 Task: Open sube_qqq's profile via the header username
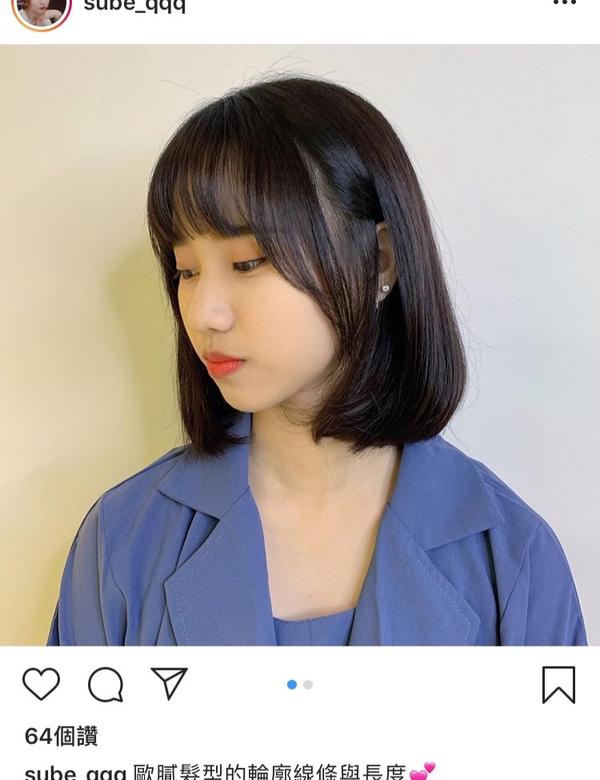click(x=135, y=6)
